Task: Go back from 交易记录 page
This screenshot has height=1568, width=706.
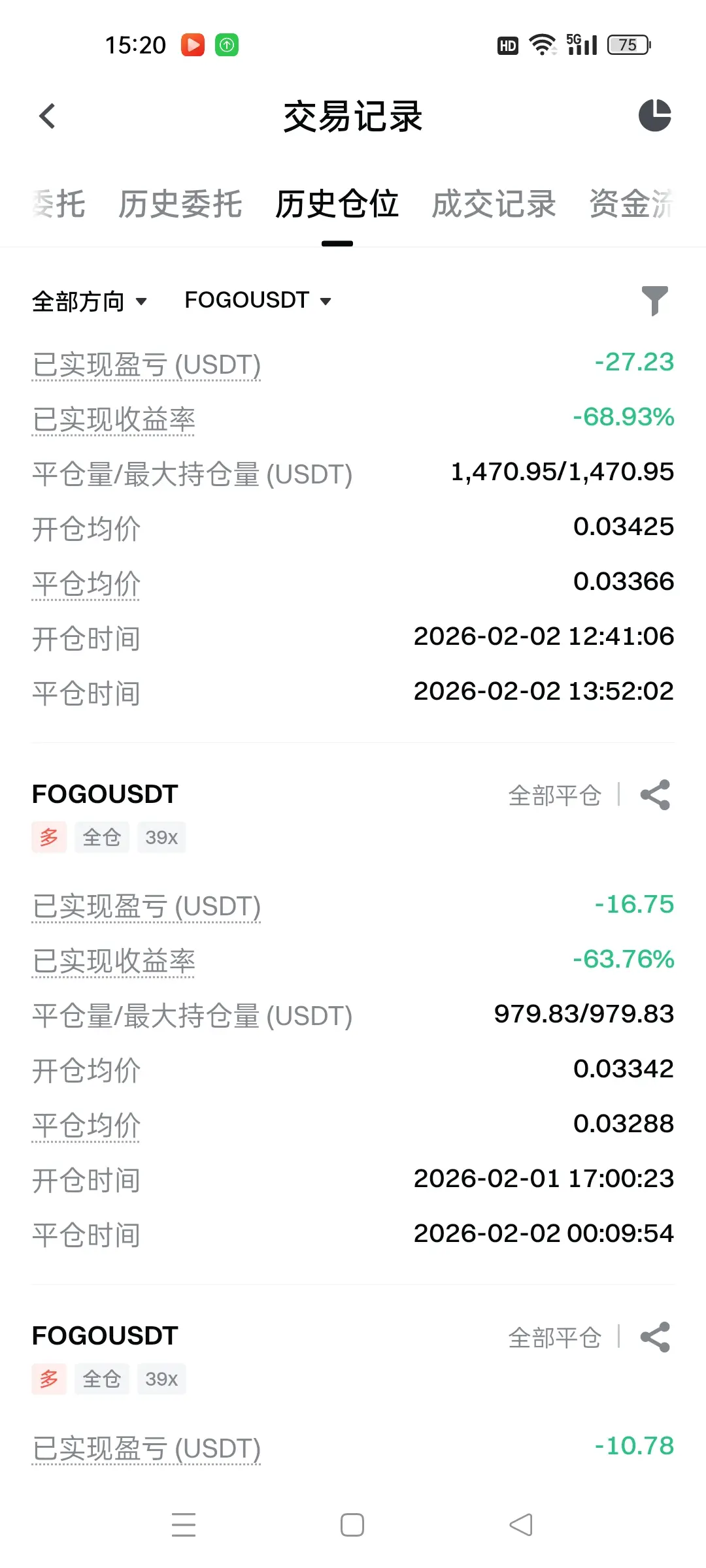Action: (47, 117)
